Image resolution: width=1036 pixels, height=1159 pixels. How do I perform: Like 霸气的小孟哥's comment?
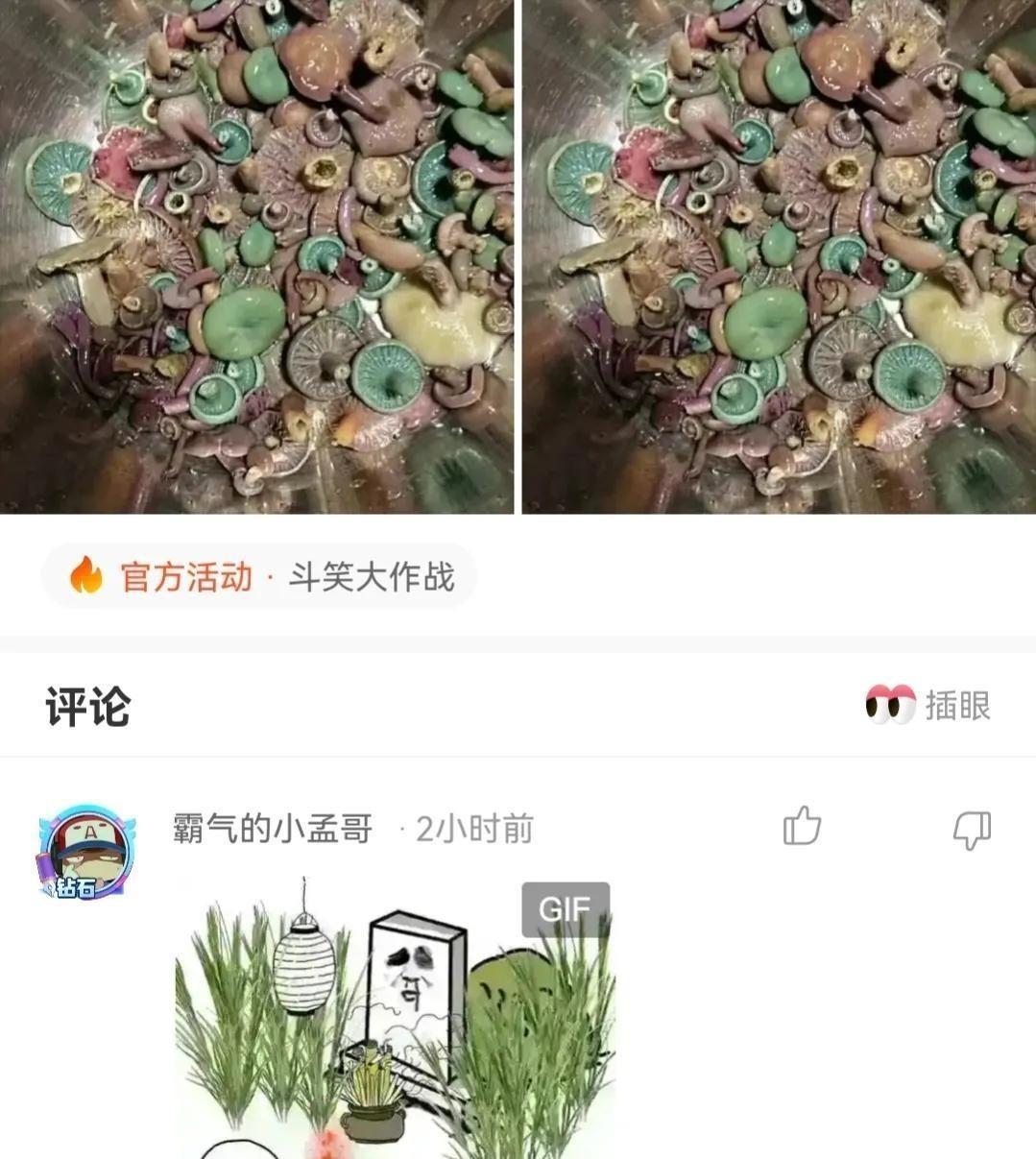pyautogui.click(x=802, y=827)
